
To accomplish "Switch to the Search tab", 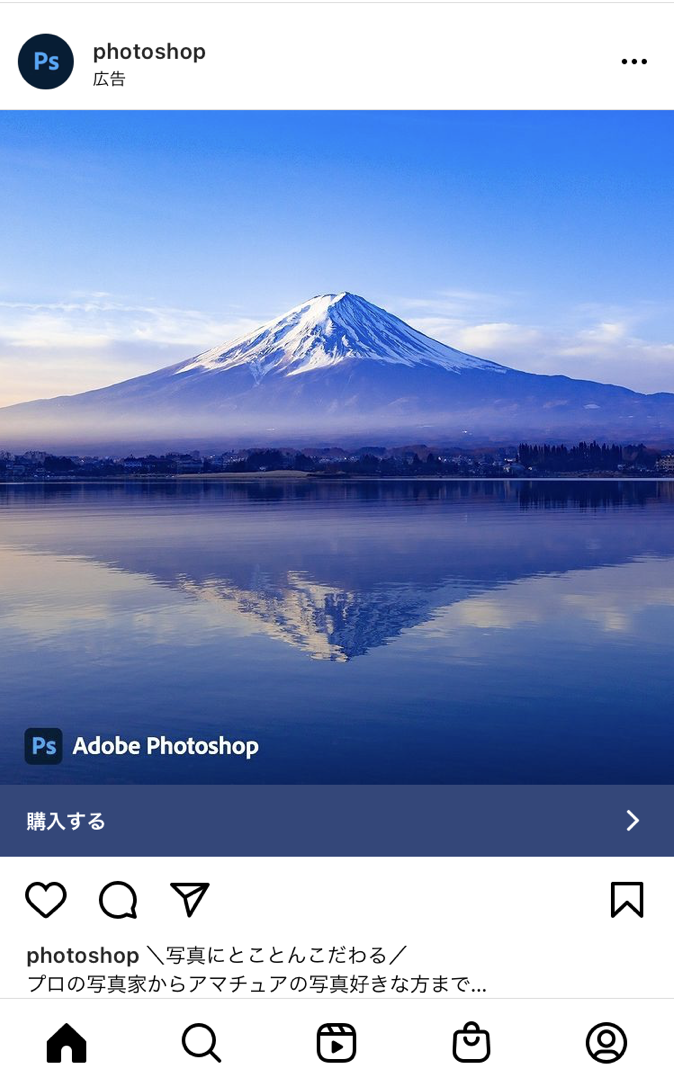I will pos(201,1043).
